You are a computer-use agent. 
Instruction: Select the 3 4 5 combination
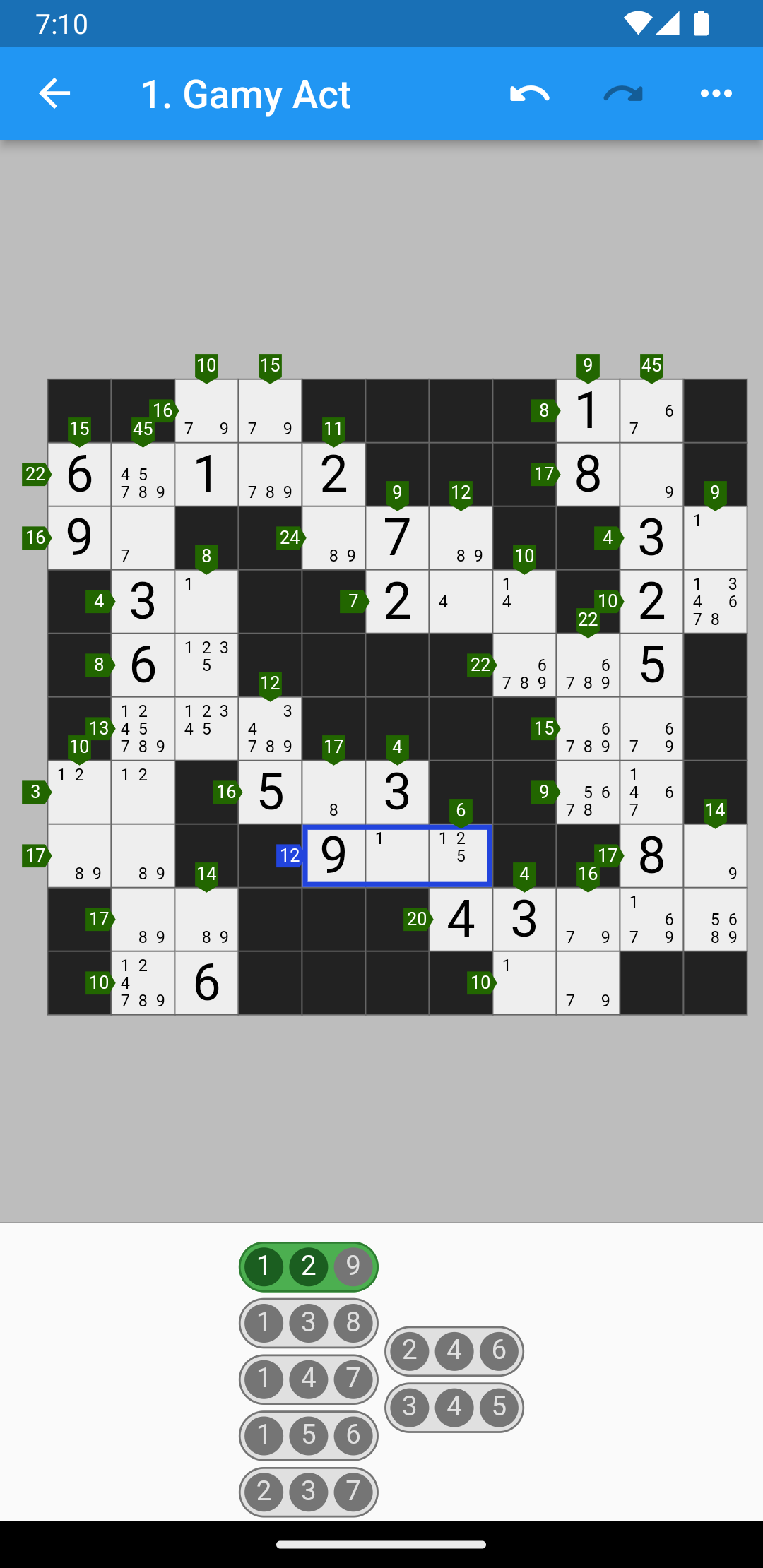(x=454, y=1407)
